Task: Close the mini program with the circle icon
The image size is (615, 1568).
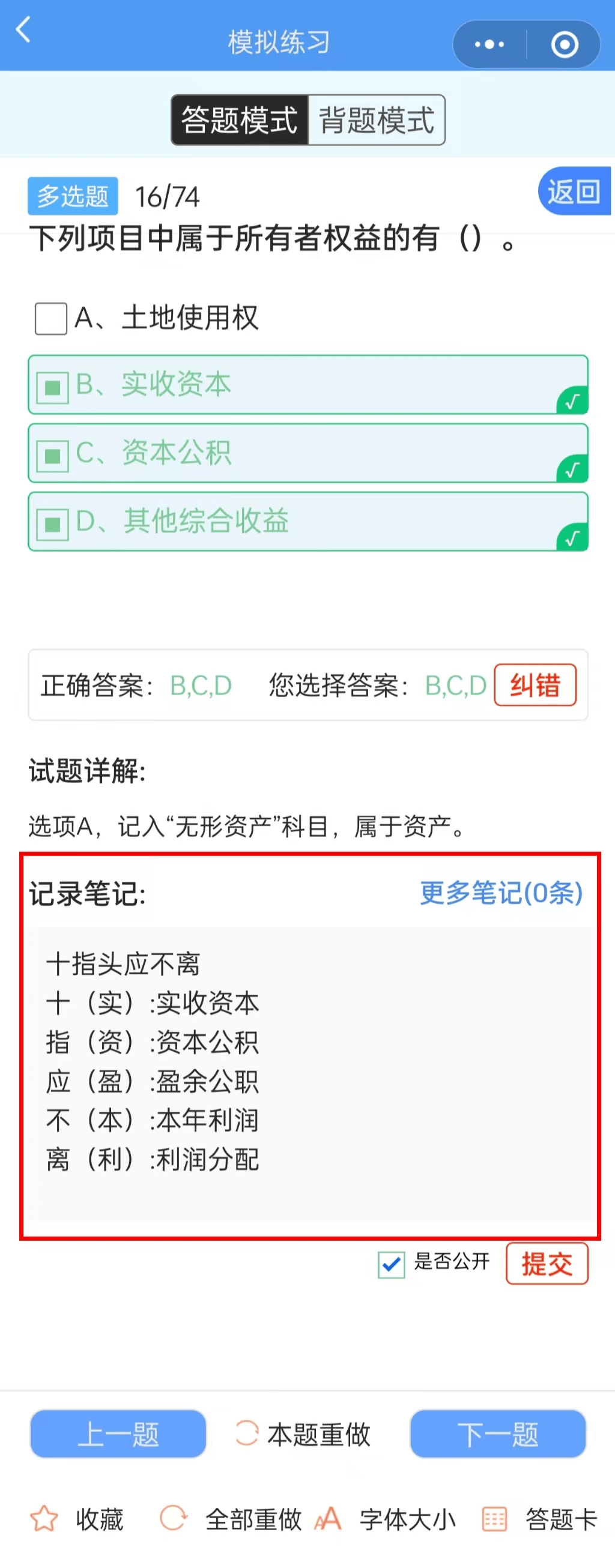Action: [x=565, y=44]
